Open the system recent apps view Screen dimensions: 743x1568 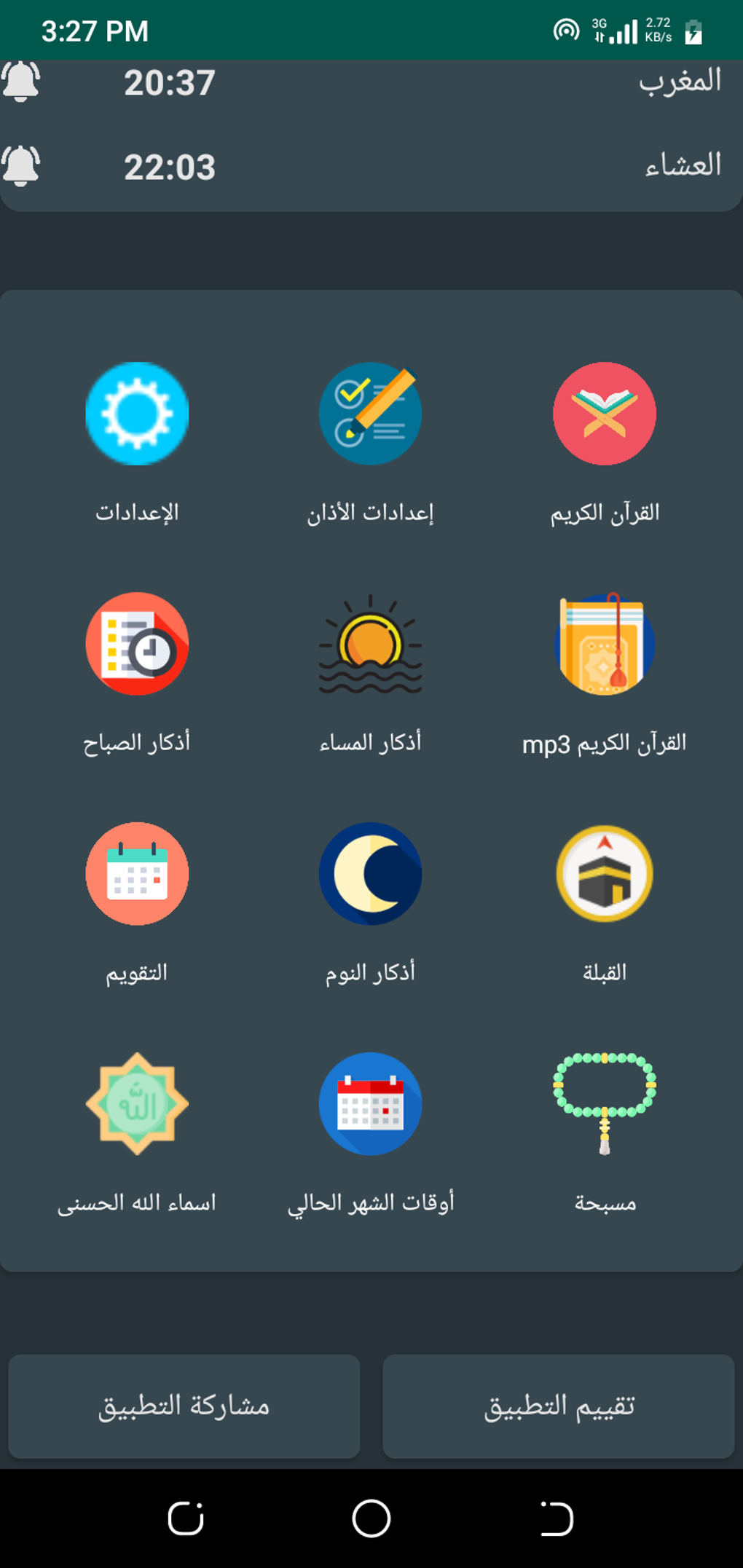(186, 1519)
